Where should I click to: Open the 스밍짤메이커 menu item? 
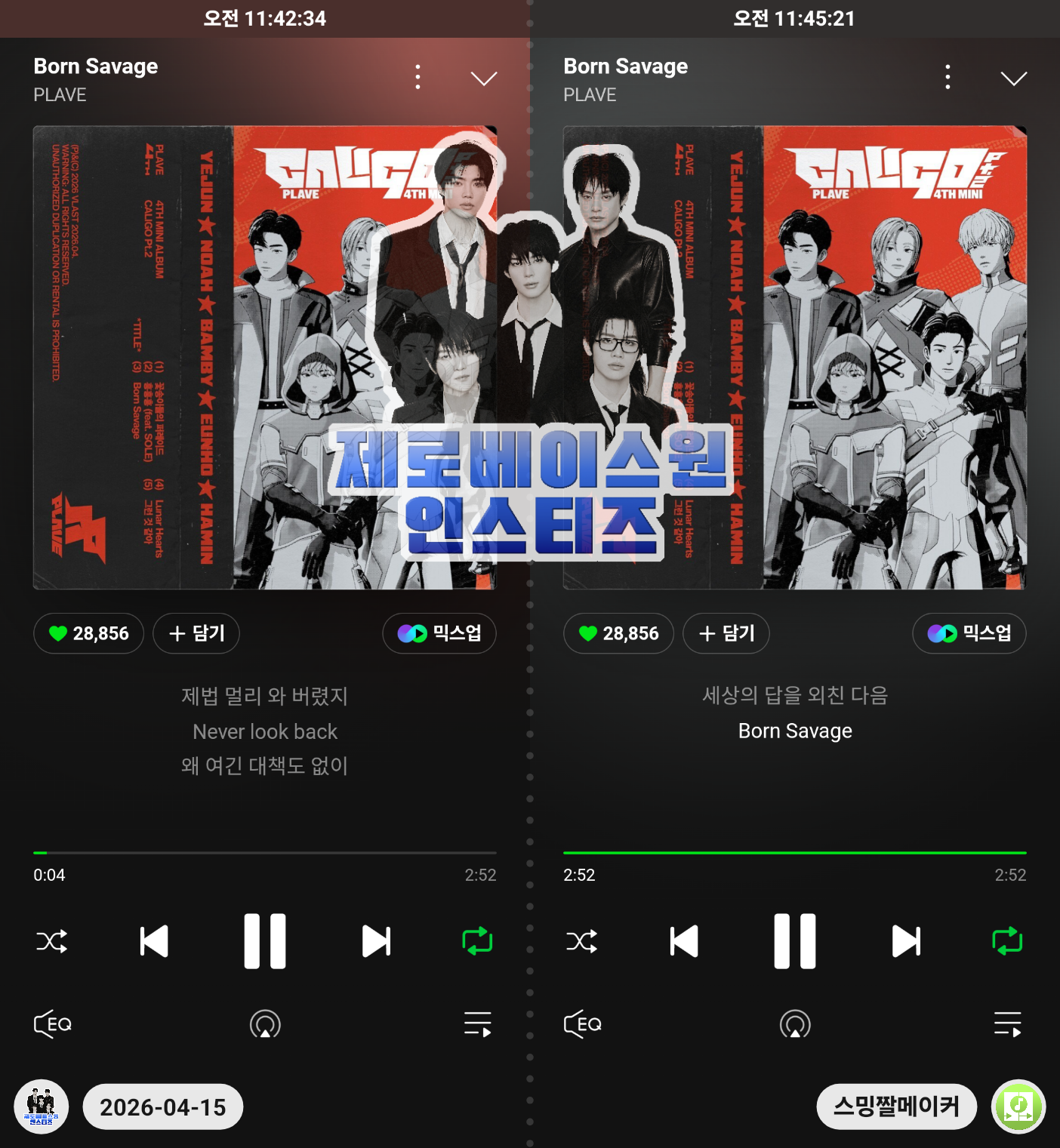tap(896, 1106)
